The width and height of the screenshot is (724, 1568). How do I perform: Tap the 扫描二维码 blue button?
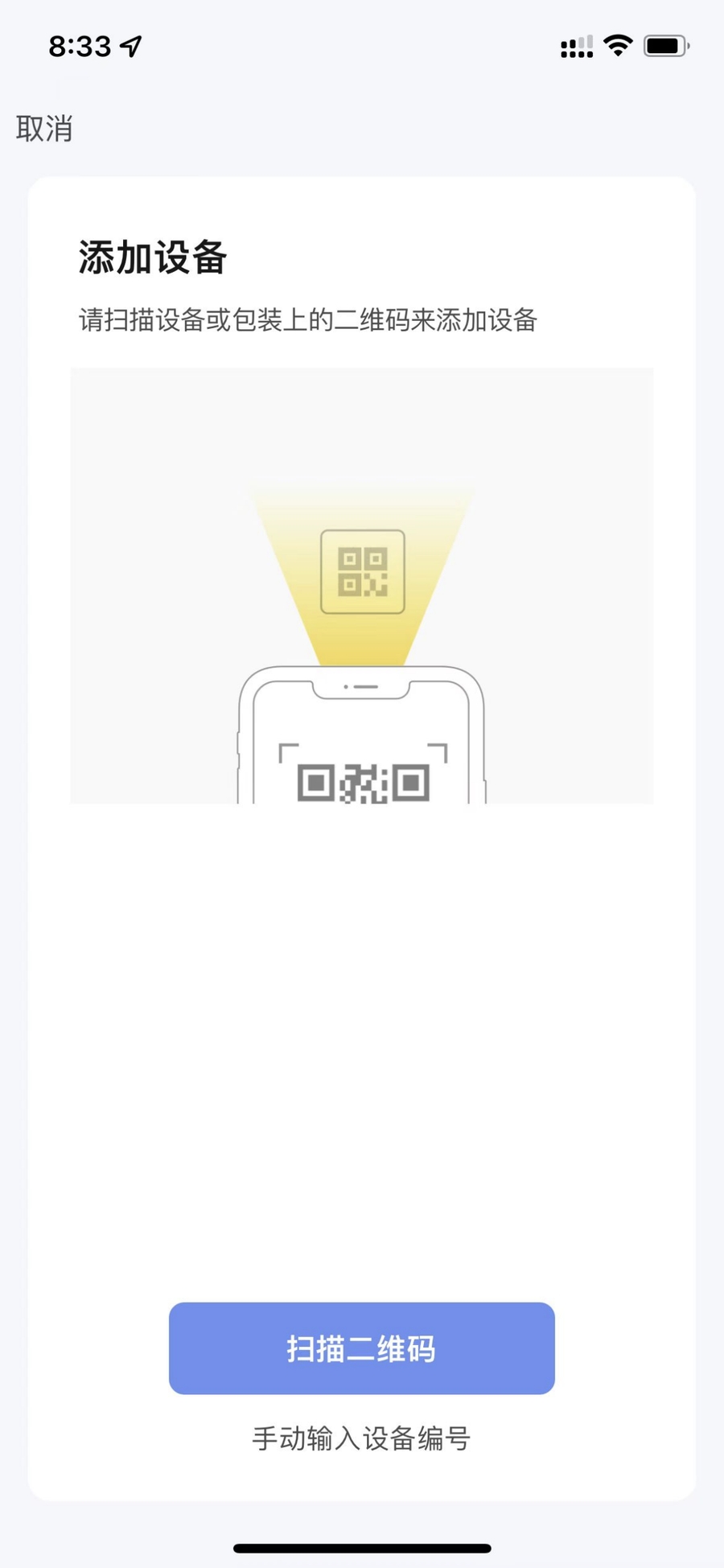click(x=361, y=1348)
